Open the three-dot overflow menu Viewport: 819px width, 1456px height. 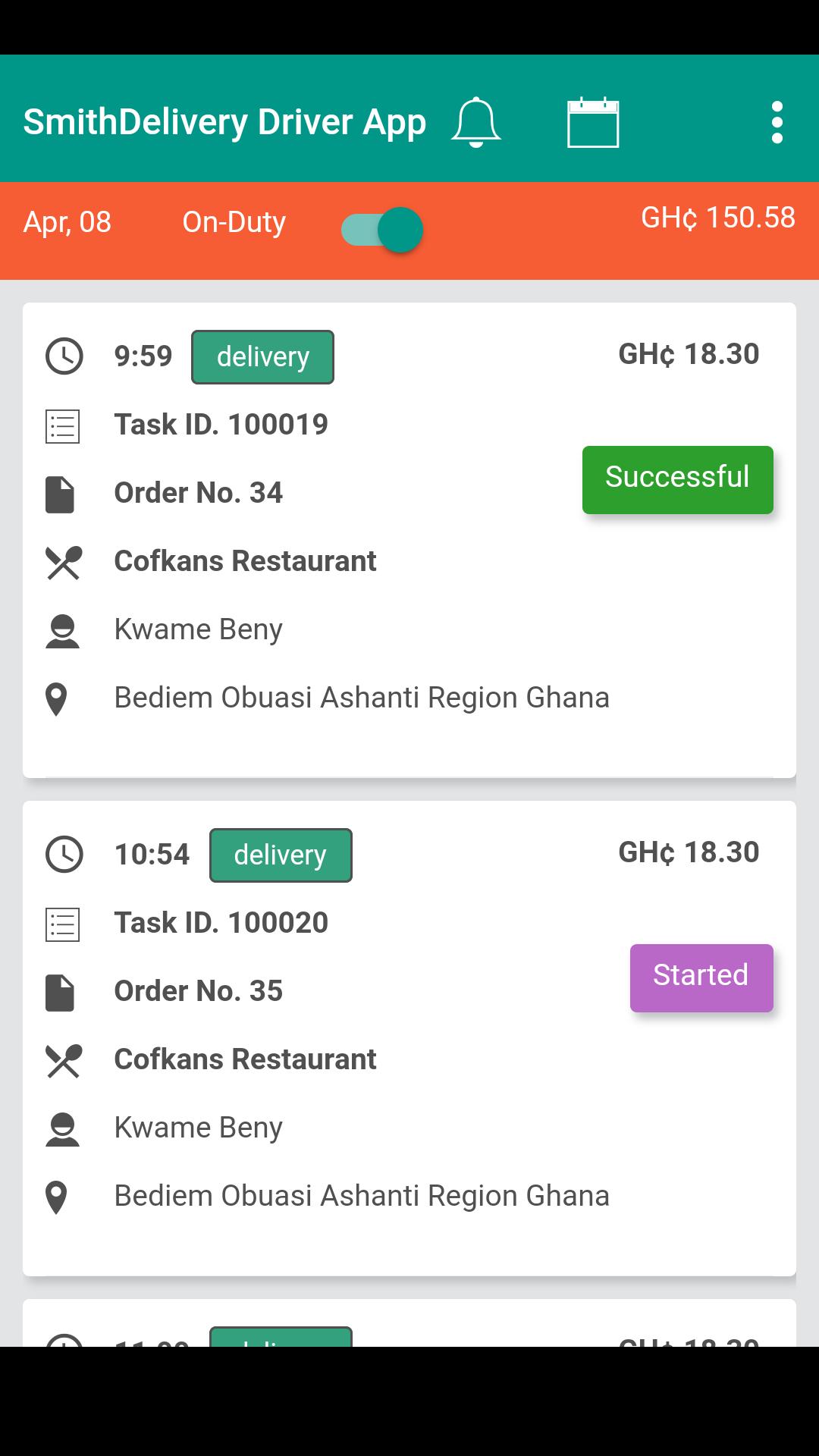777,122
